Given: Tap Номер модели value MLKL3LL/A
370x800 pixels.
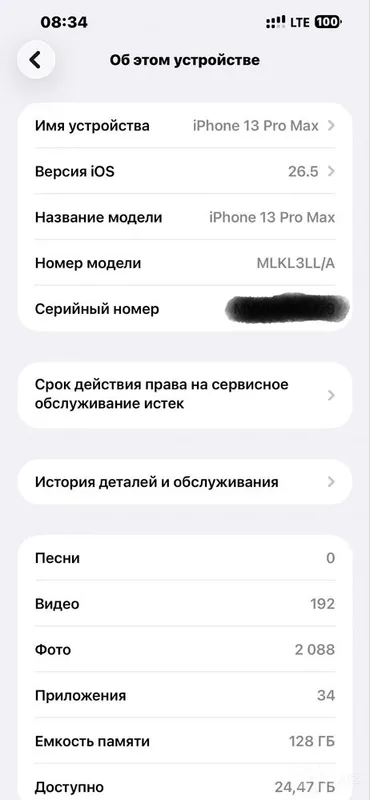Looking at the screenshot, I should (296, 263).
